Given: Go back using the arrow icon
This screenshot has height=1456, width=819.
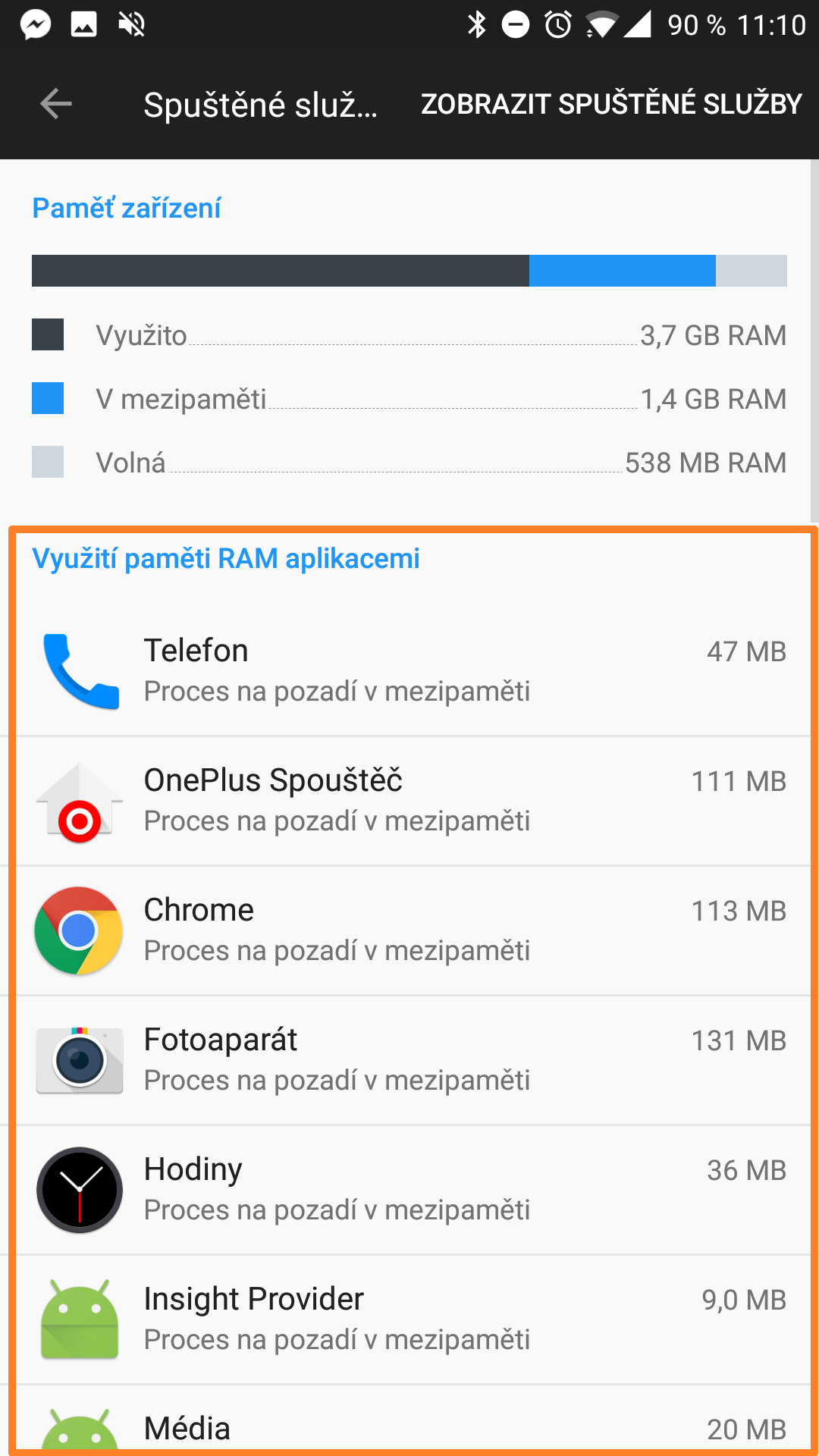Looking at the screenshot, I should point(56,104).
